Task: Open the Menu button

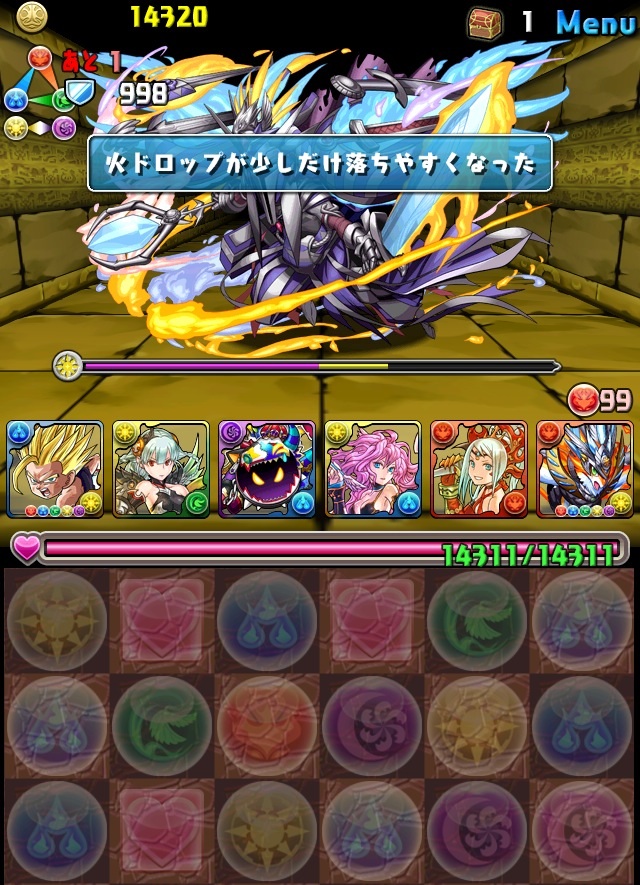Action: 595,22
